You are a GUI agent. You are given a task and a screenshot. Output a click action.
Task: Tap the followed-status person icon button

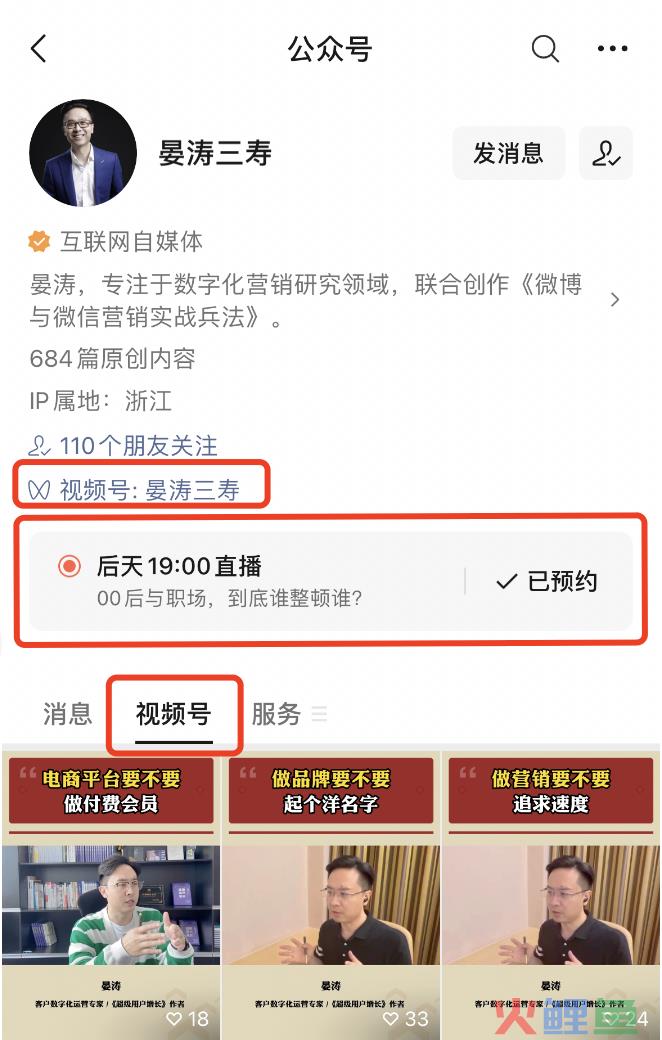tap(605, 153)
